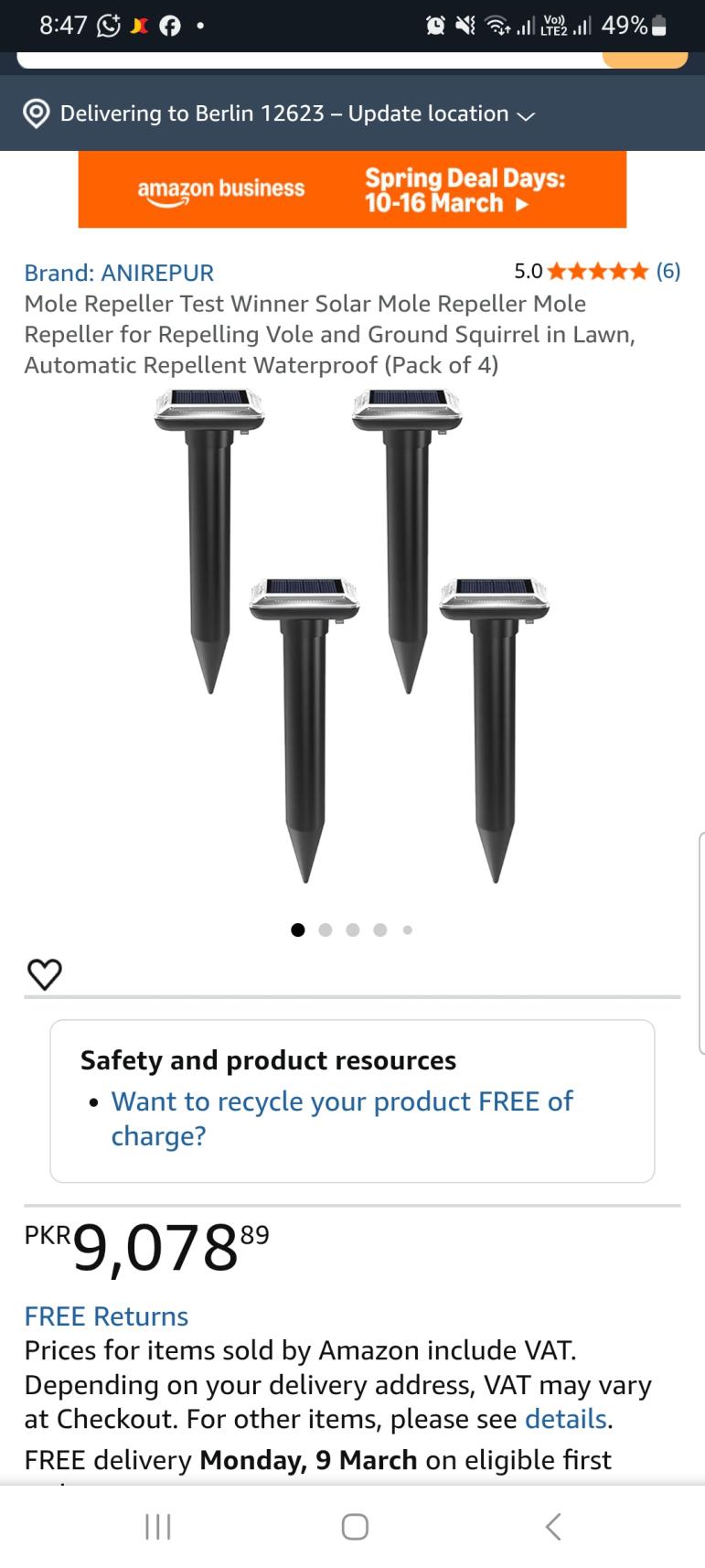Go to the system home screen
705x1568 pixels.
pyautogui.click(x=355, y=1526)
